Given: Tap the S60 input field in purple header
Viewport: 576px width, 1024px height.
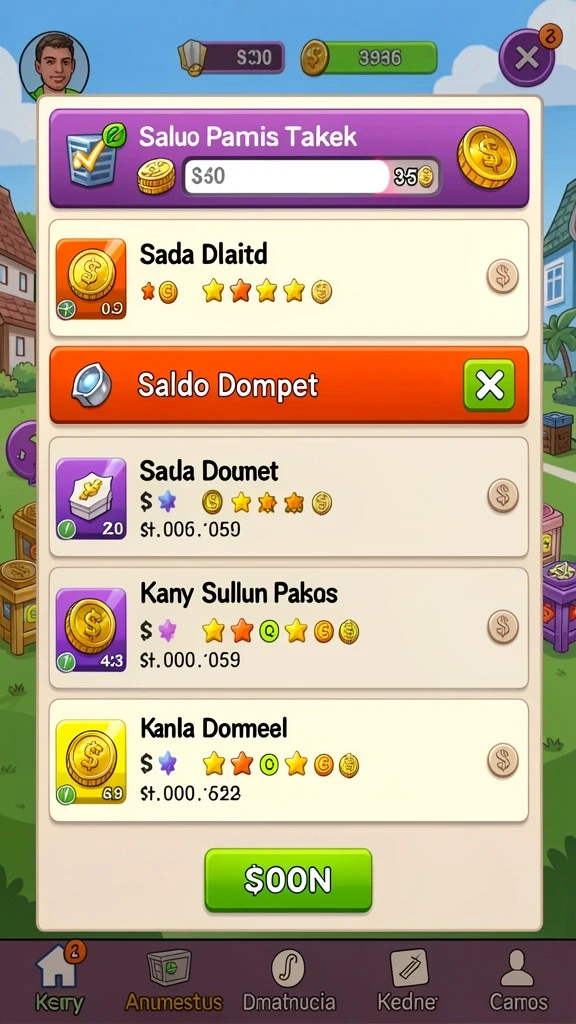Looking at the screenshot, I should 287,176.
